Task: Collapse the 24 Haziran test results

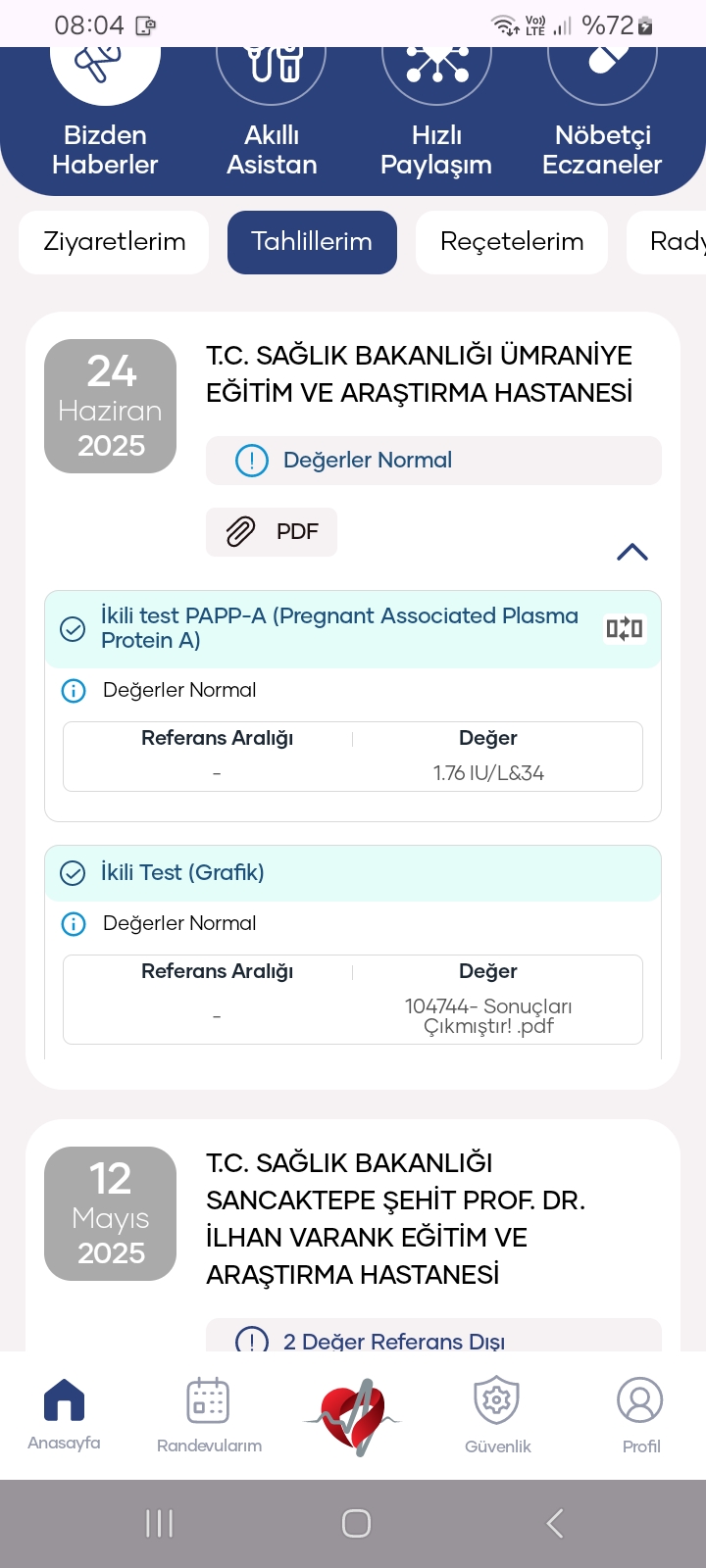Action: point(632,552)
